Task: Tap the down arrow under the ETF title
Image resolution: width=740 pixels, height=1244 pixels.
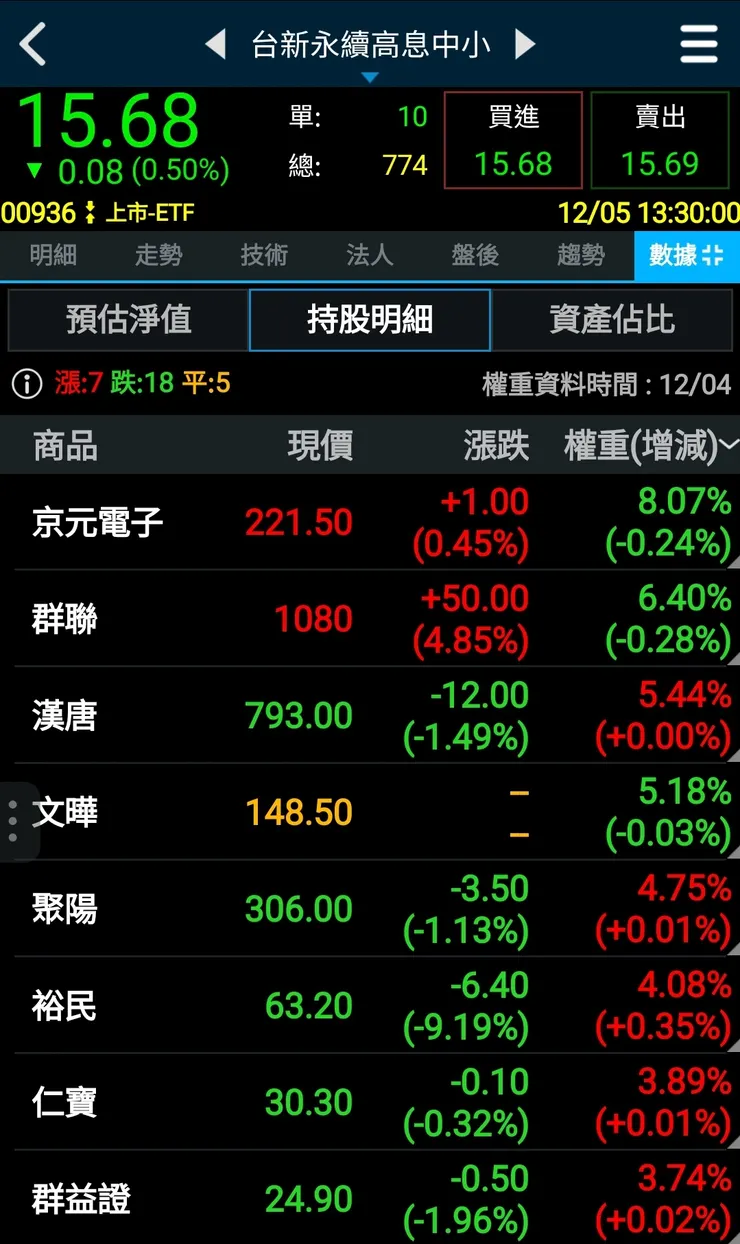Action: [x=369, y=77]
